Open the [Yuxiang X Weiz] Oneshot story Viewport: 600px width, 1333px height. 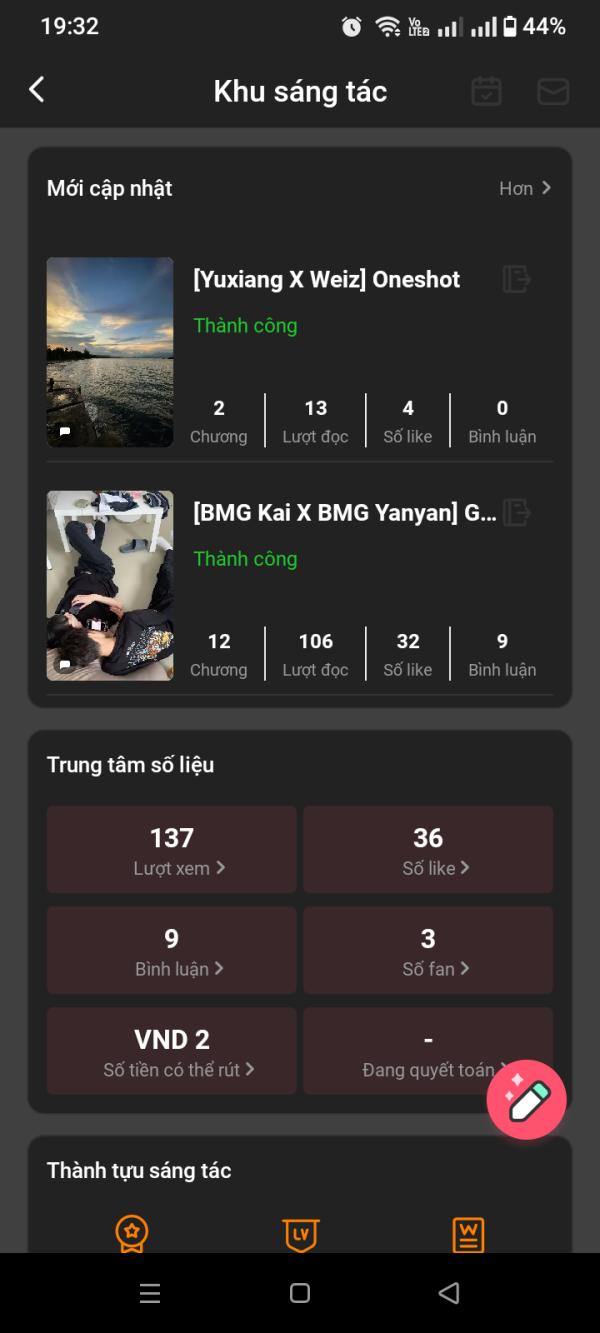[x=326, y=280]
